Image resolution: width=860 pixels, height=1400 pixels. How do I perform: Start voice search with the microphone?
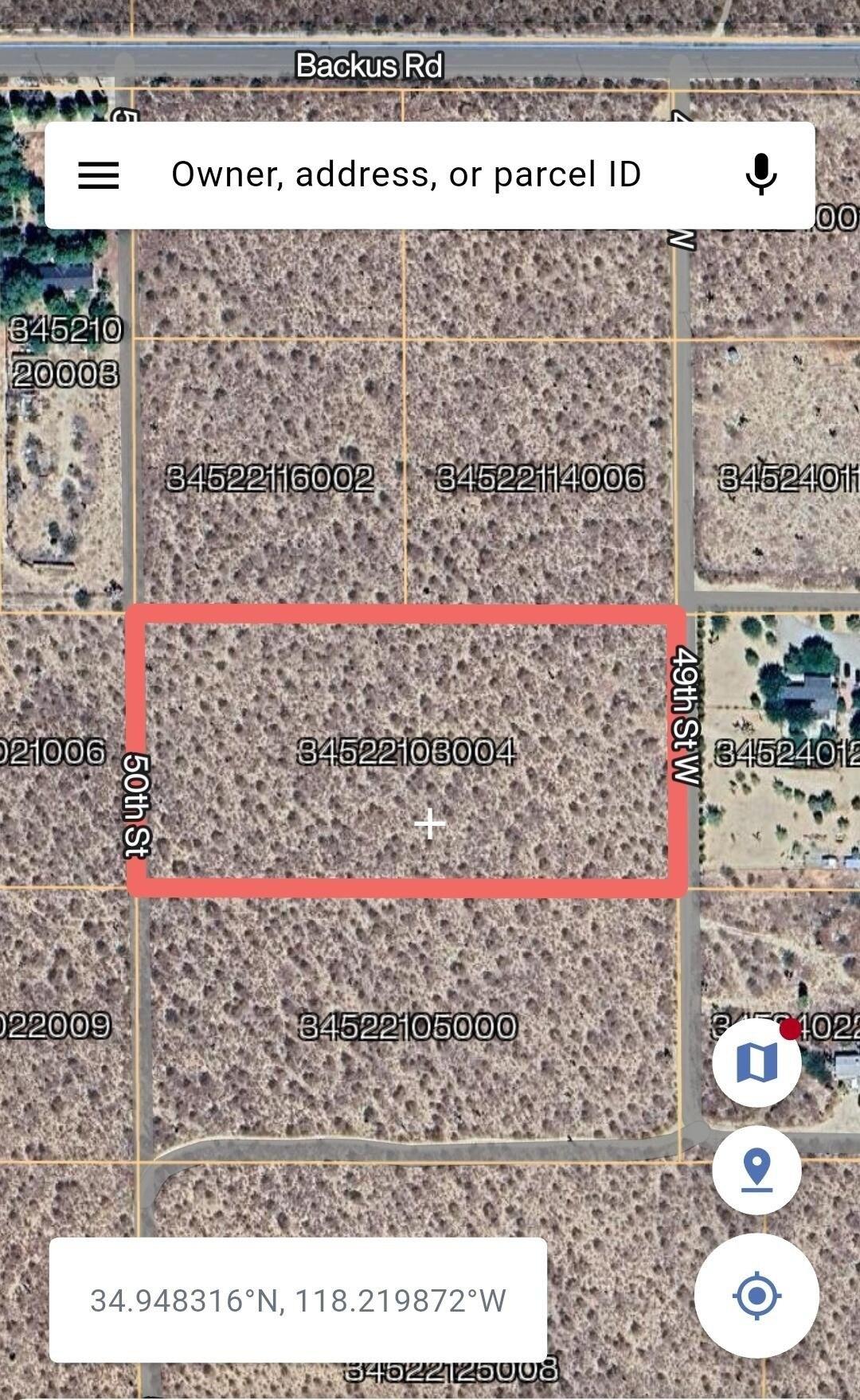pyautogui.click(x=760, y=175)
